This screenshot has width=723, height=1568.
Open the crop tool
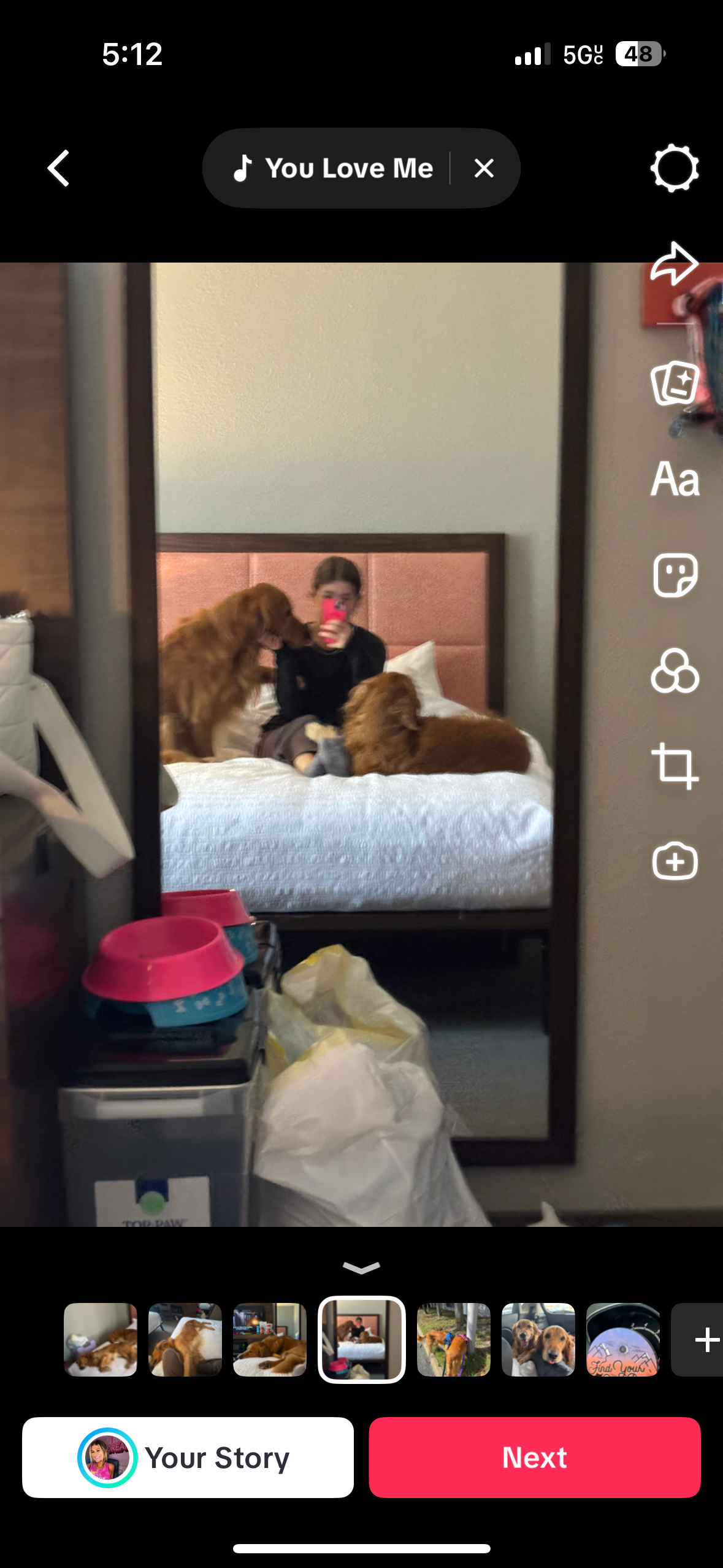674,766
